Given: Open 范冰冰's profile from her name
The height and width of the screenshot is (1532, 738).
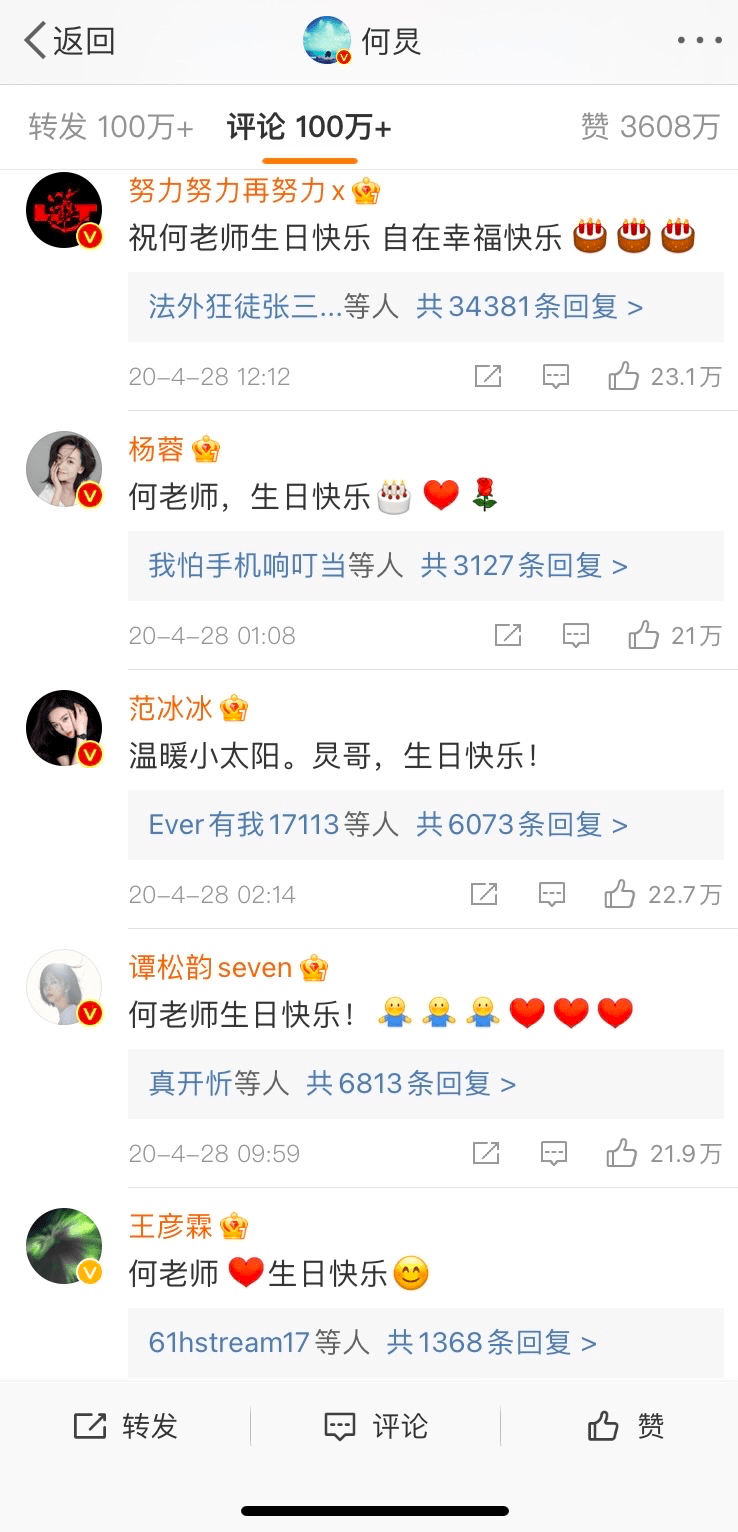Looking at the screenshot, I should point(170,709).
